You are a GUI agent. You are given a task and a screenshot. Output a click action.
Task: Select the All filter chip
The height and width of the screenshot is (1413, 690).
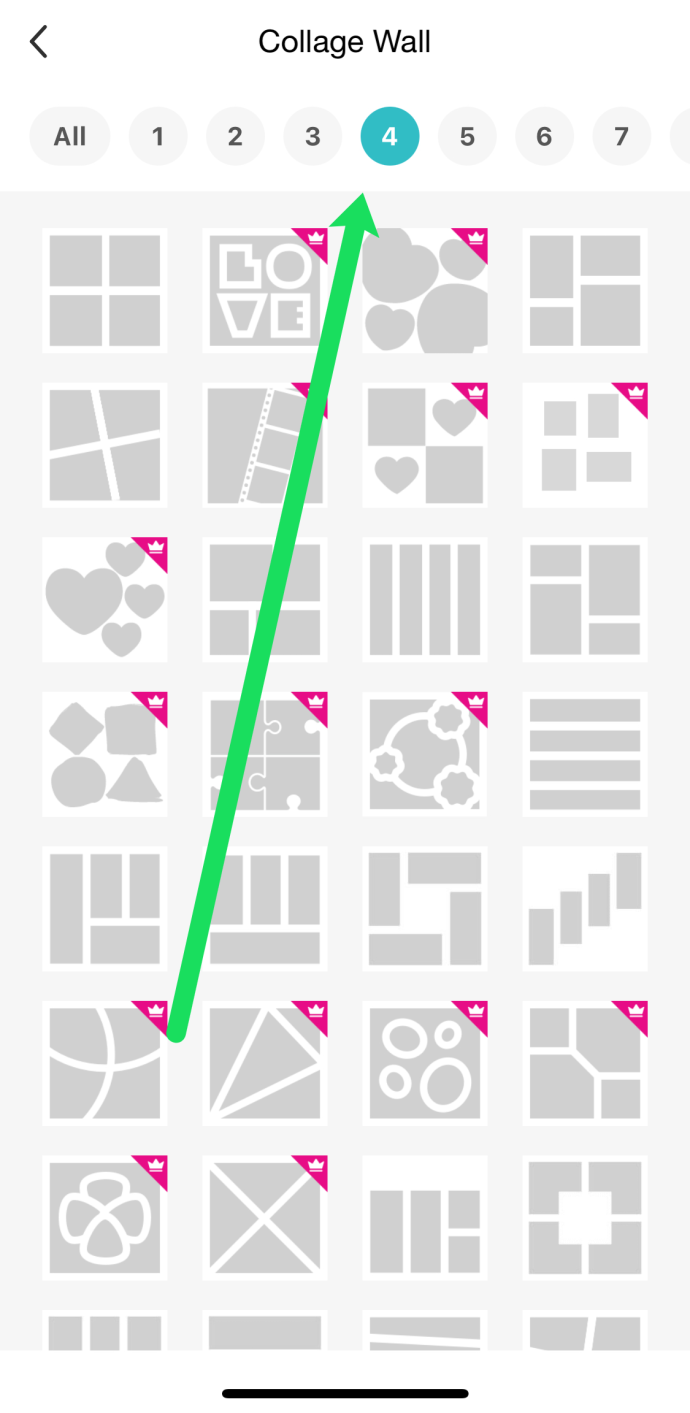(70, 136)
